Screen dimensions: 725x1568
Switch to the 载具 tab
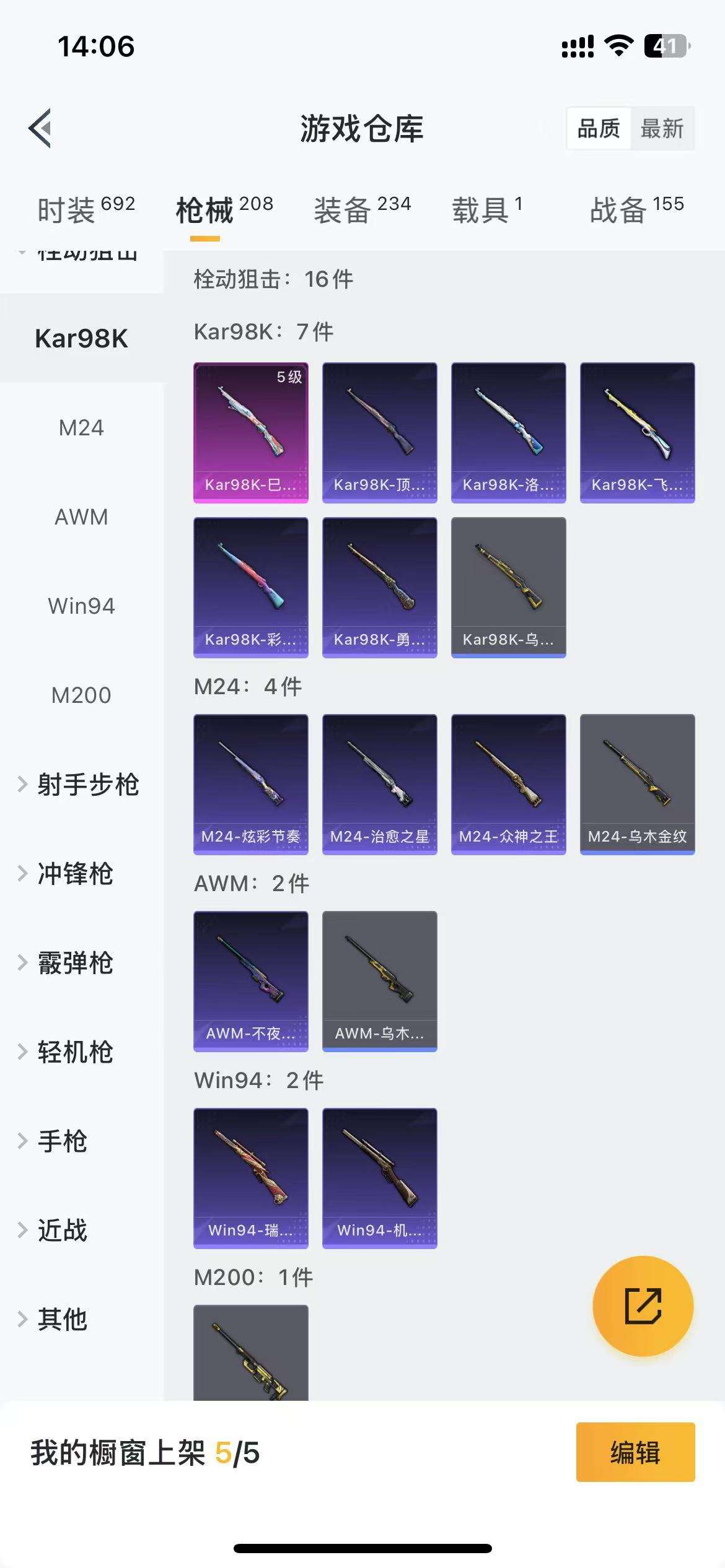[x=487, y=210]
